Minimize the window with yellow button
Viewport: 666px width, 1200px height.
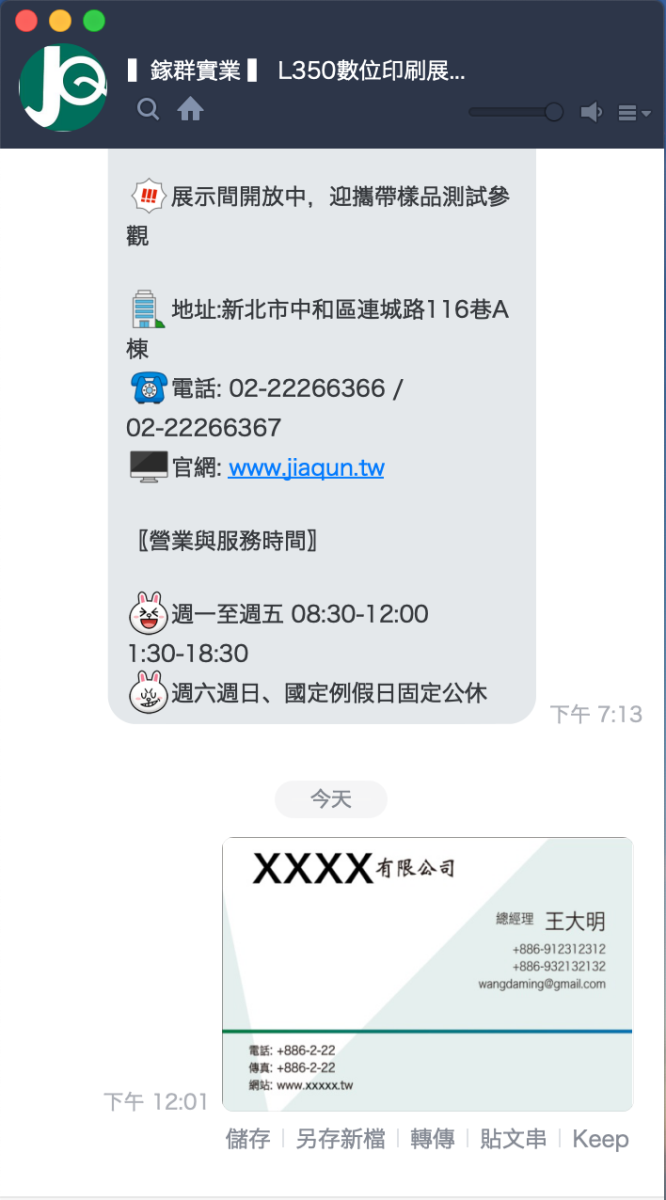coord(60,21)
